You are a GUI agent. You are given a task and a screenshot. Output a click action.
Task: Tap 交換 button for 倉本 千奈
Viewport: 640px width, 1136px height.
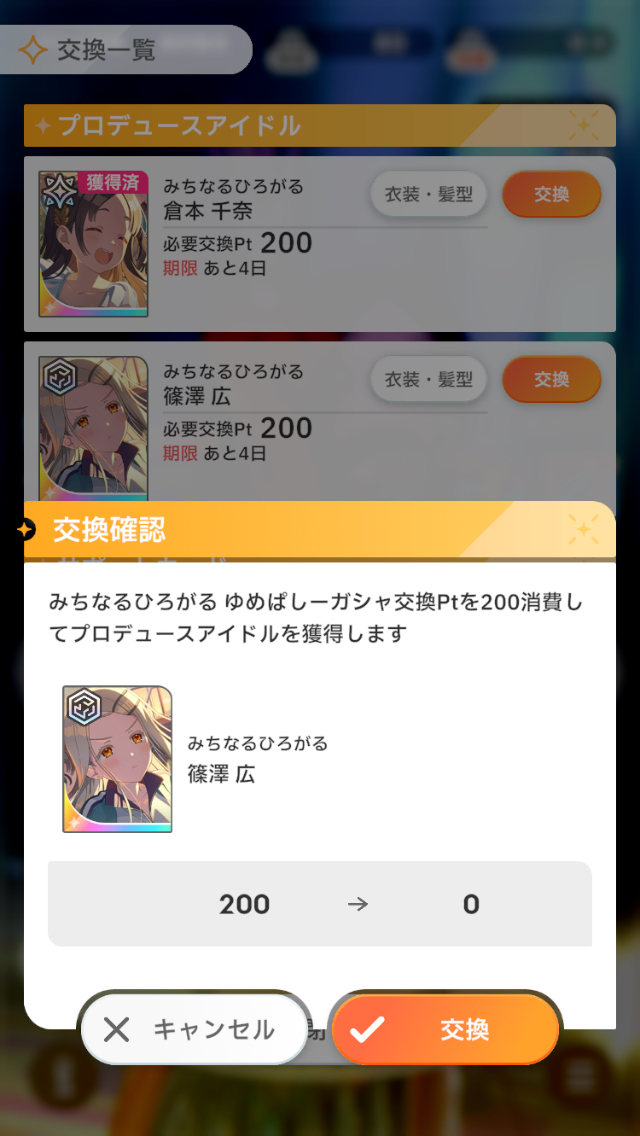(x=551, y=195)
